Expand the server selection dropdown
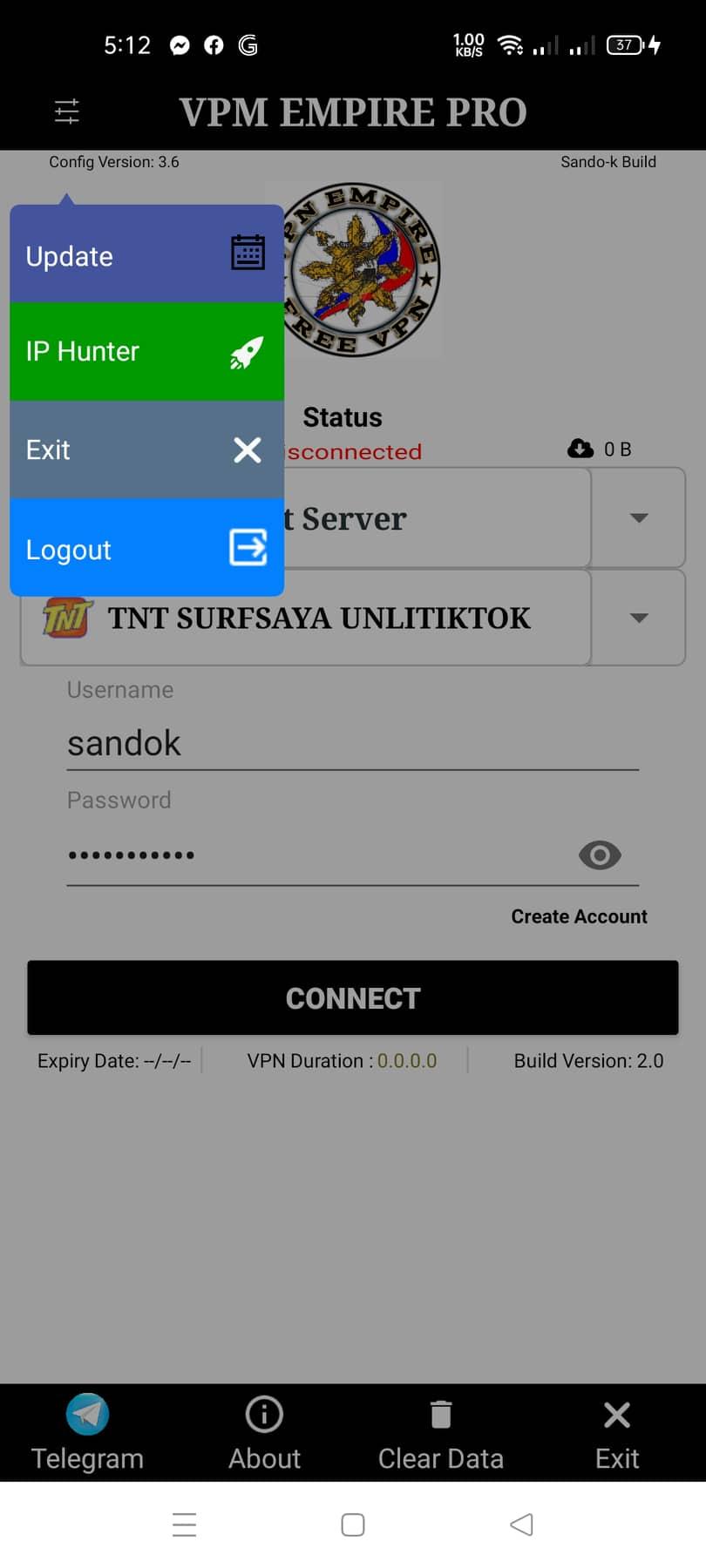The image size is (706, 1568). (x=638, y=518)
